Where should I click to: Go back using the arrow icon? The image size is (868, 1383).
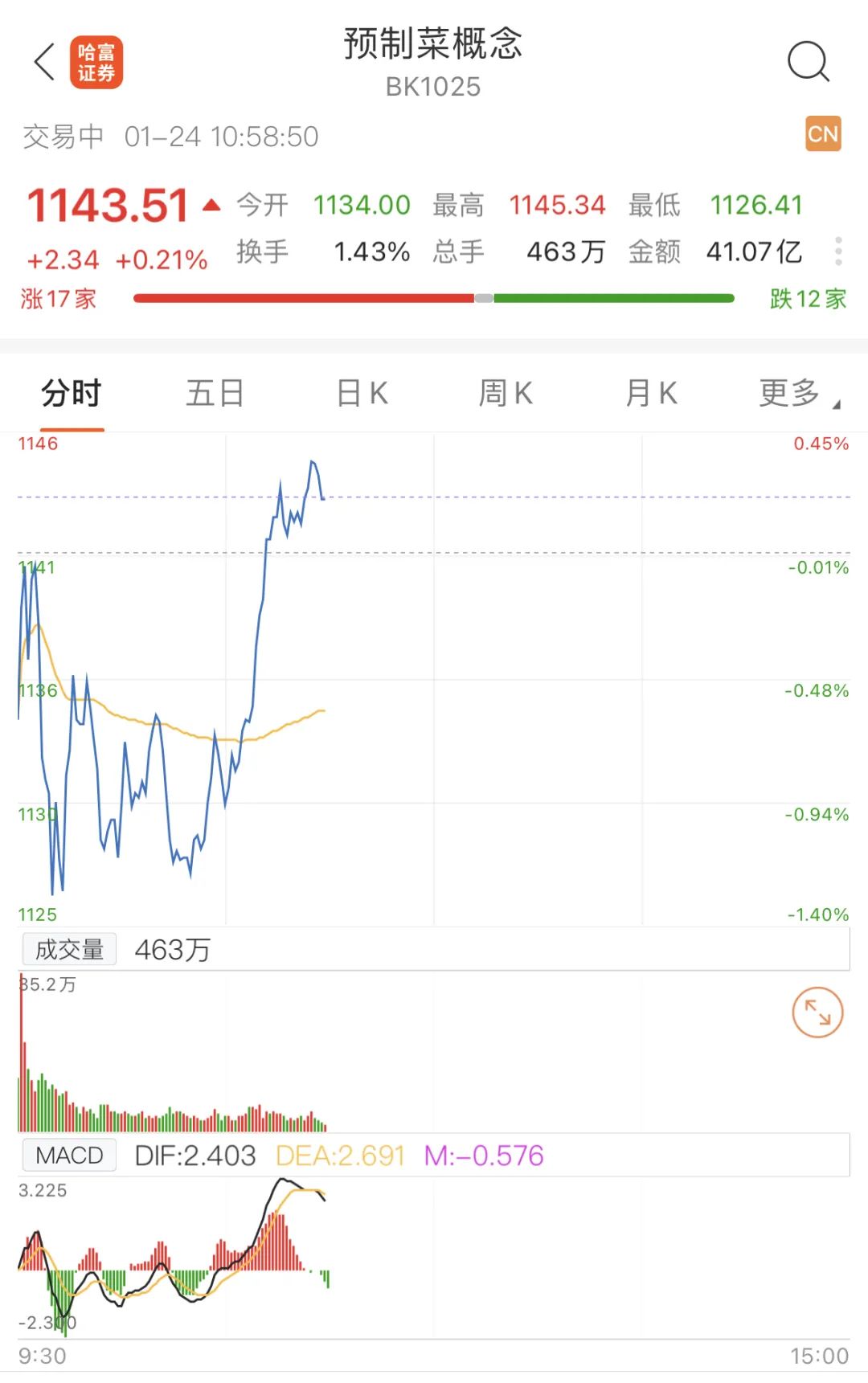(x=45, y=62)
